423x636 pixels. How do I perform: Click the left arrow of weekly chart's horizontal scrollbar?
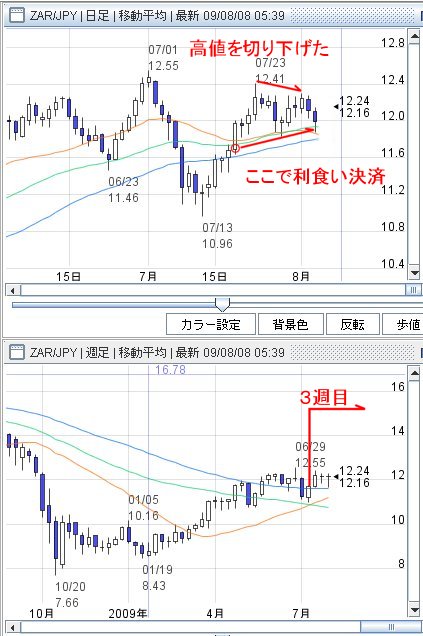tap(13, 627)
